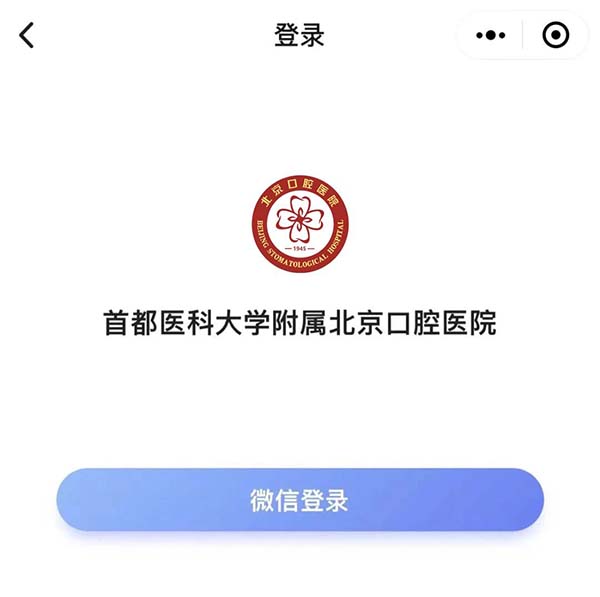
Task: Go back from the 登录 page
Action: [27, 36]
